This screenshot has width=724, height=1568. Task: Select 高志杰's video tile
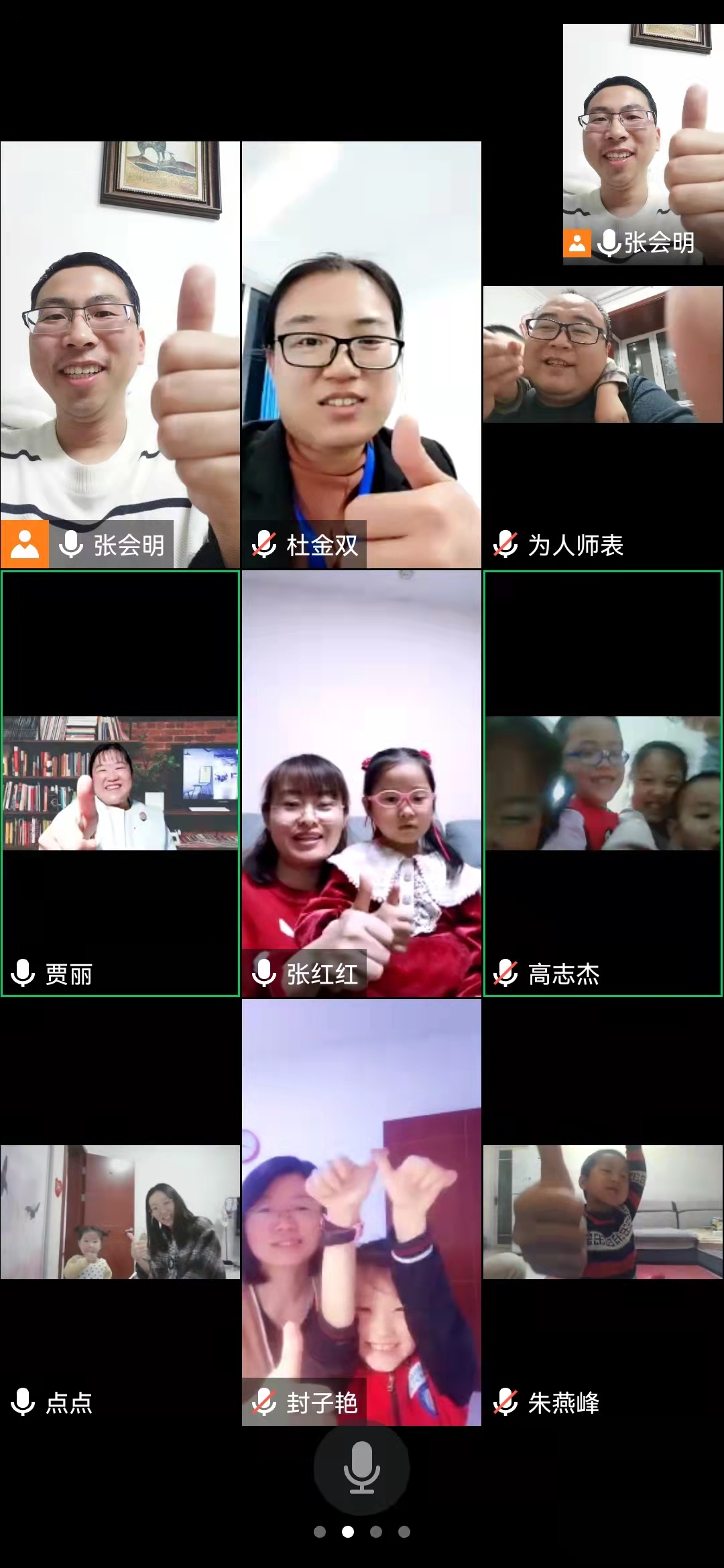[x=603, y=784]
